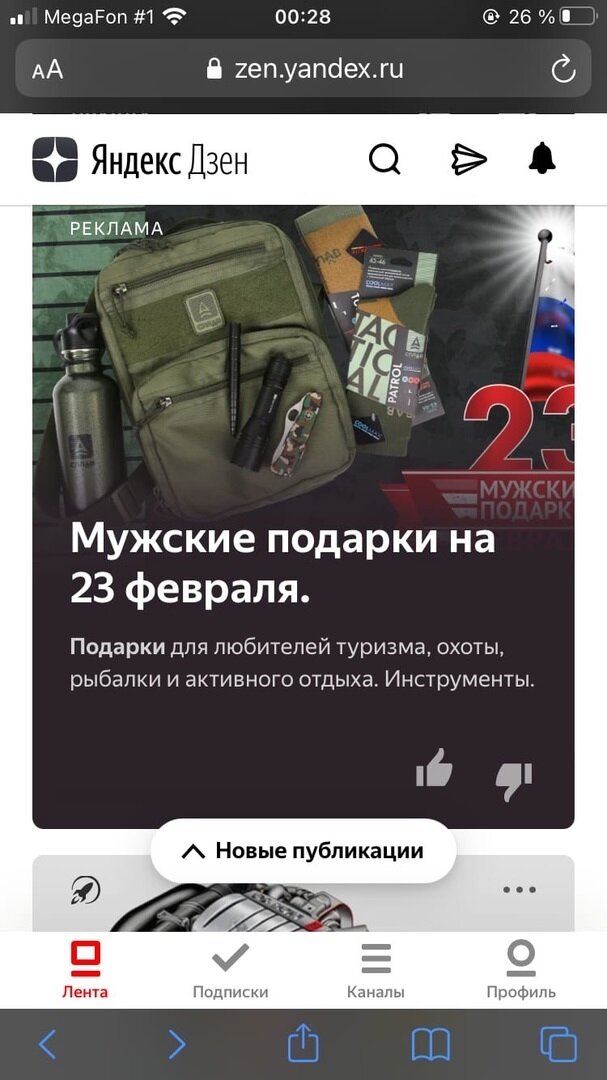Viewport: 607px width, 1080px height.
Task: Tap Новые публикации button
Action: [303, 851]
